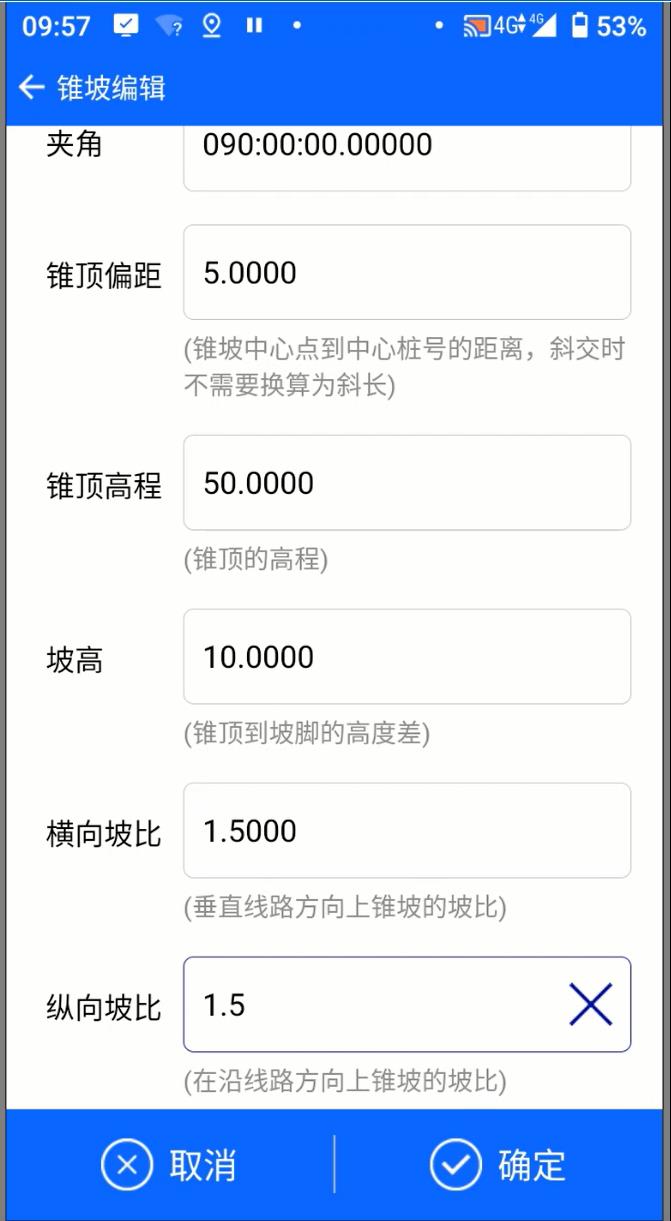
Task: Go back from 锥坡编辑 screen
Action: [x=32, y=88]
